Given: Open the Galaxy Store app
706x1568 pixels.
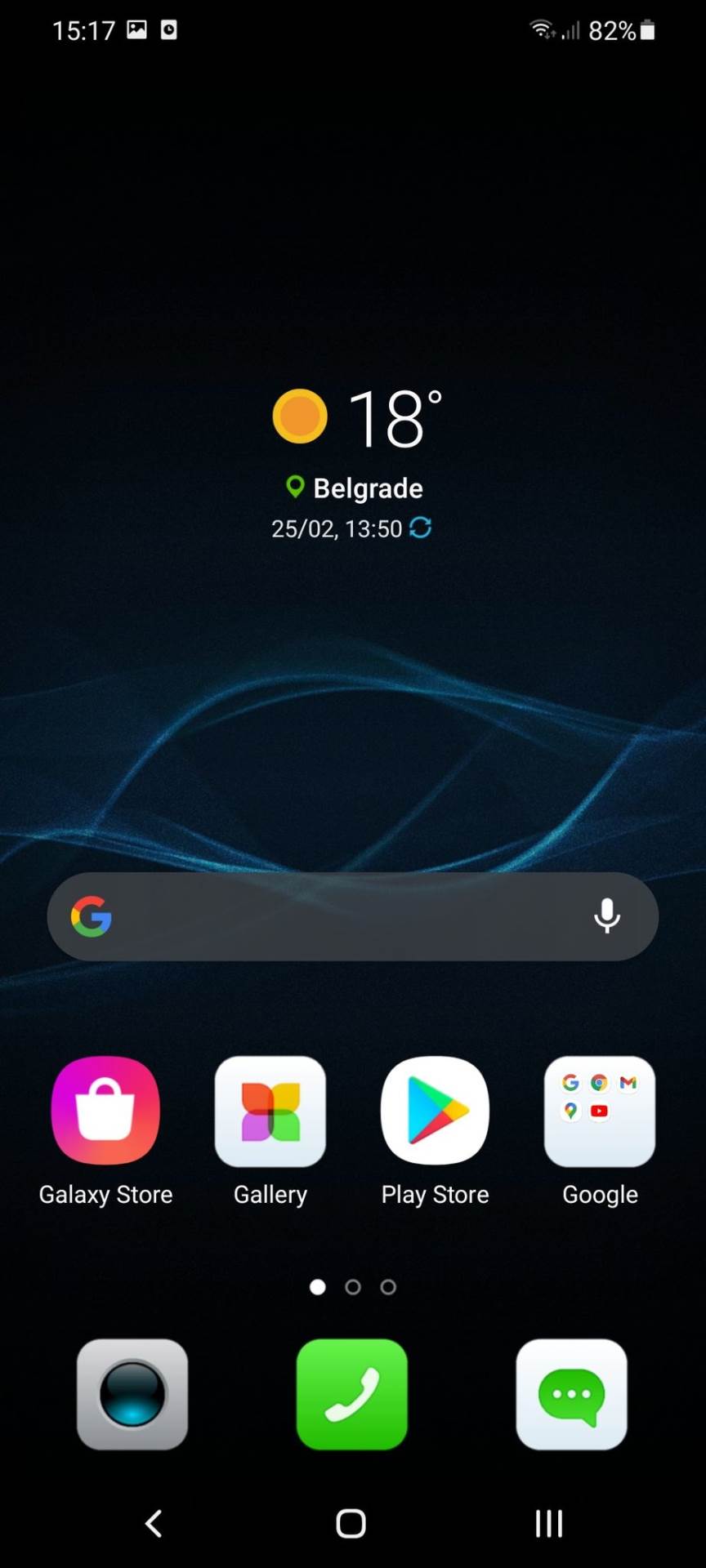Looking at the screenshot, I should pyautogui.click(x=105, y=1111).
